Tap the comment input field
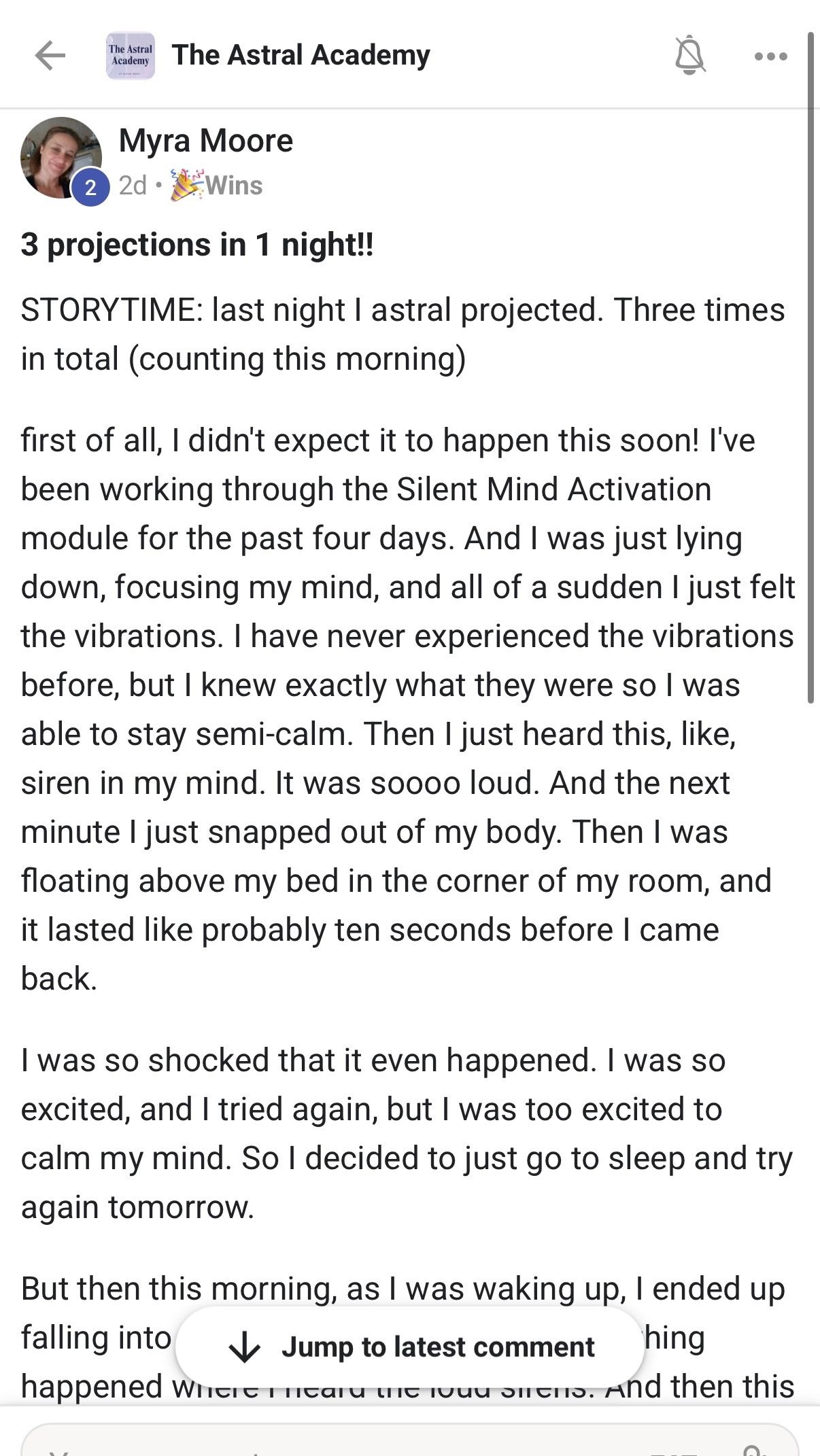The image size is (820, 1456). coord(410,1440)
